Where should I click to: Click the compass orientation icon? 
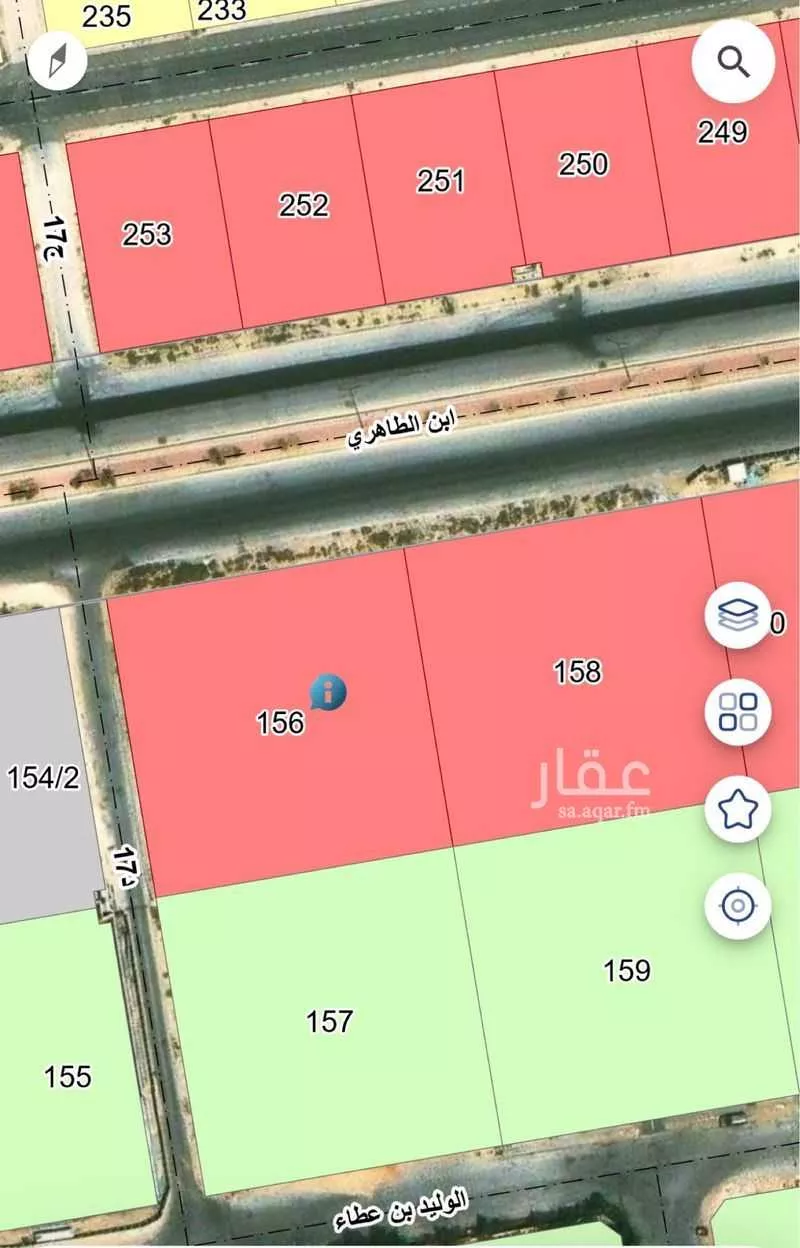click(56, 60)
